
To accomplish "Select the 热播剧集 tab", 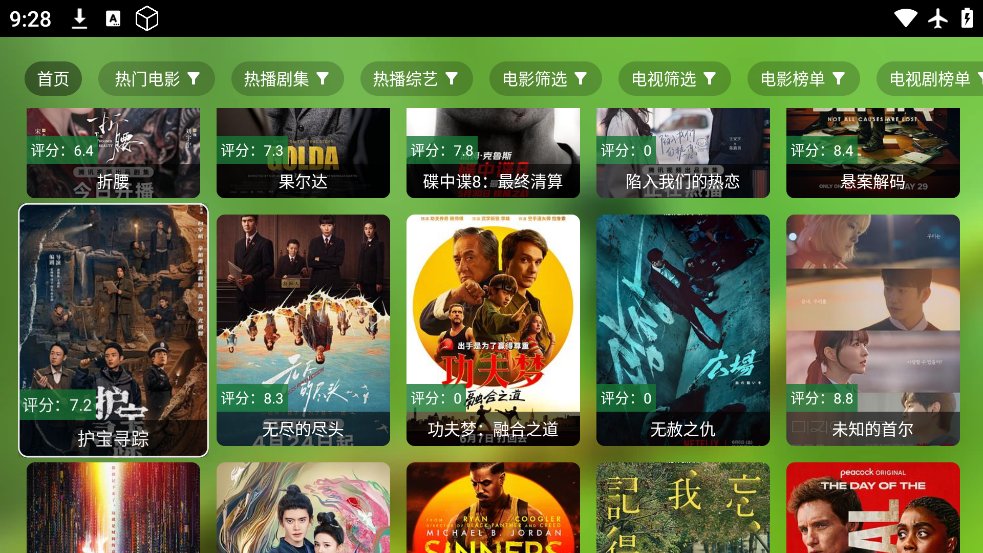I will [x=287, y=79].
